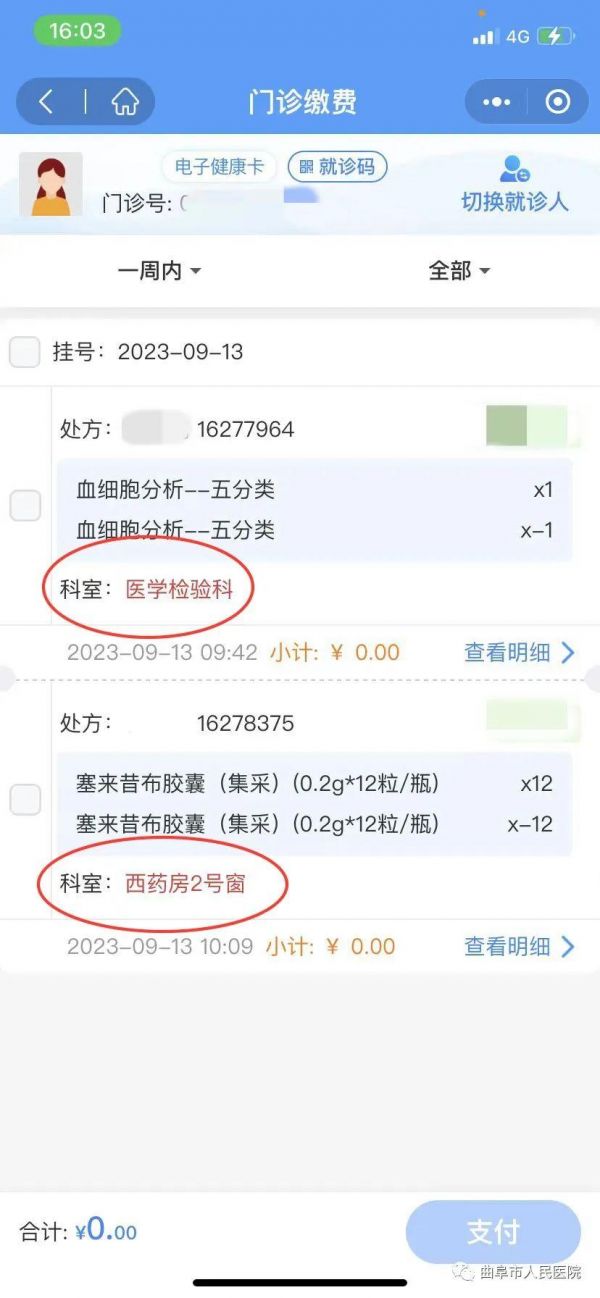The image size is (600, 1298).
Task: Select the prescription 16278375 checkbox
Action: (25, 799)
